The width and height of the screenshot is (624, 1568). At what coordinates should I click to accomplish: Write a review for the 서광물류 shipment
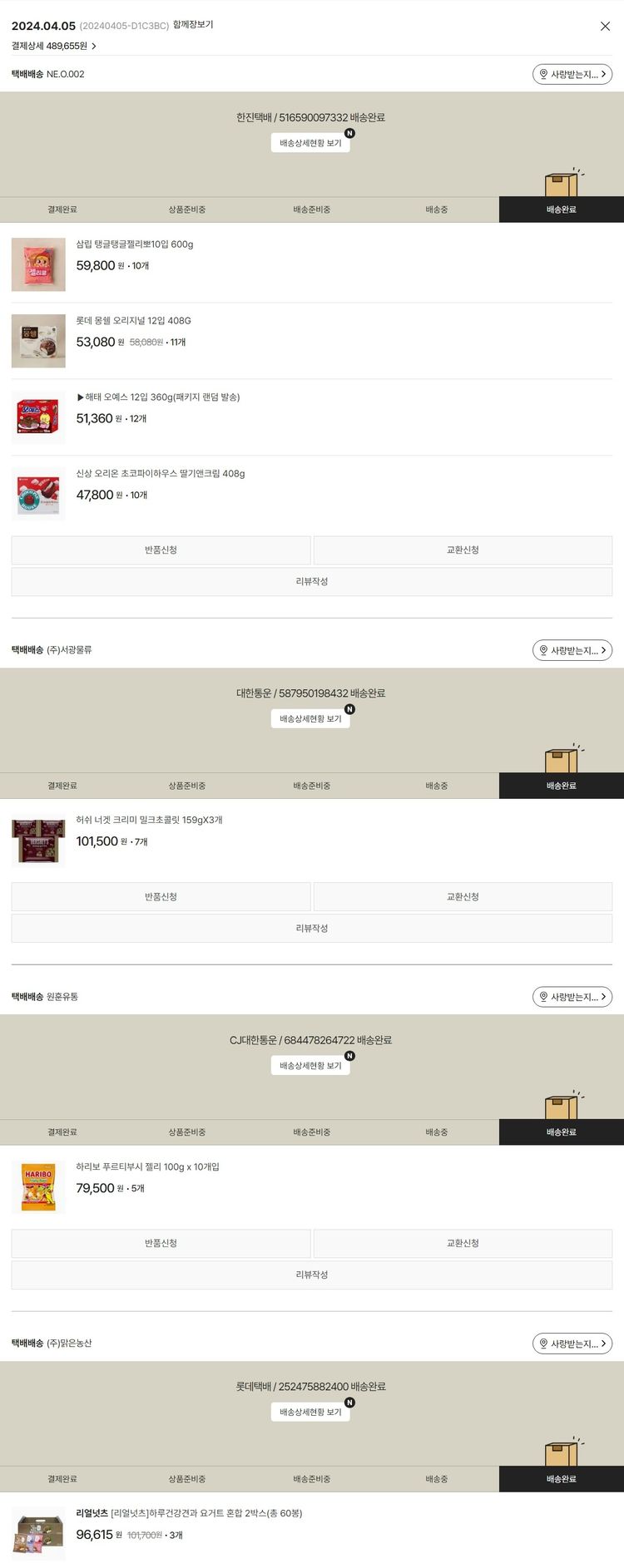click(312, 929)
